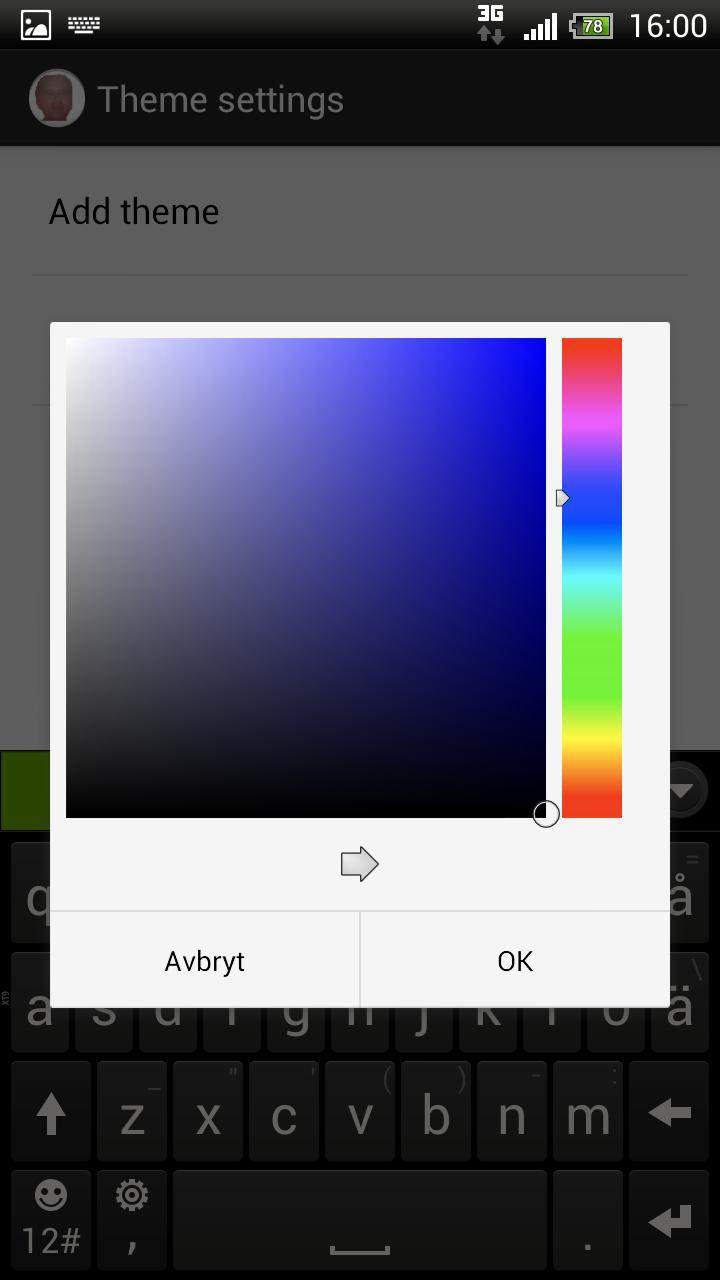This screenshot has height=1280, width=720.
Task: Tap the backspace key
Action: tap(669, 1113)
